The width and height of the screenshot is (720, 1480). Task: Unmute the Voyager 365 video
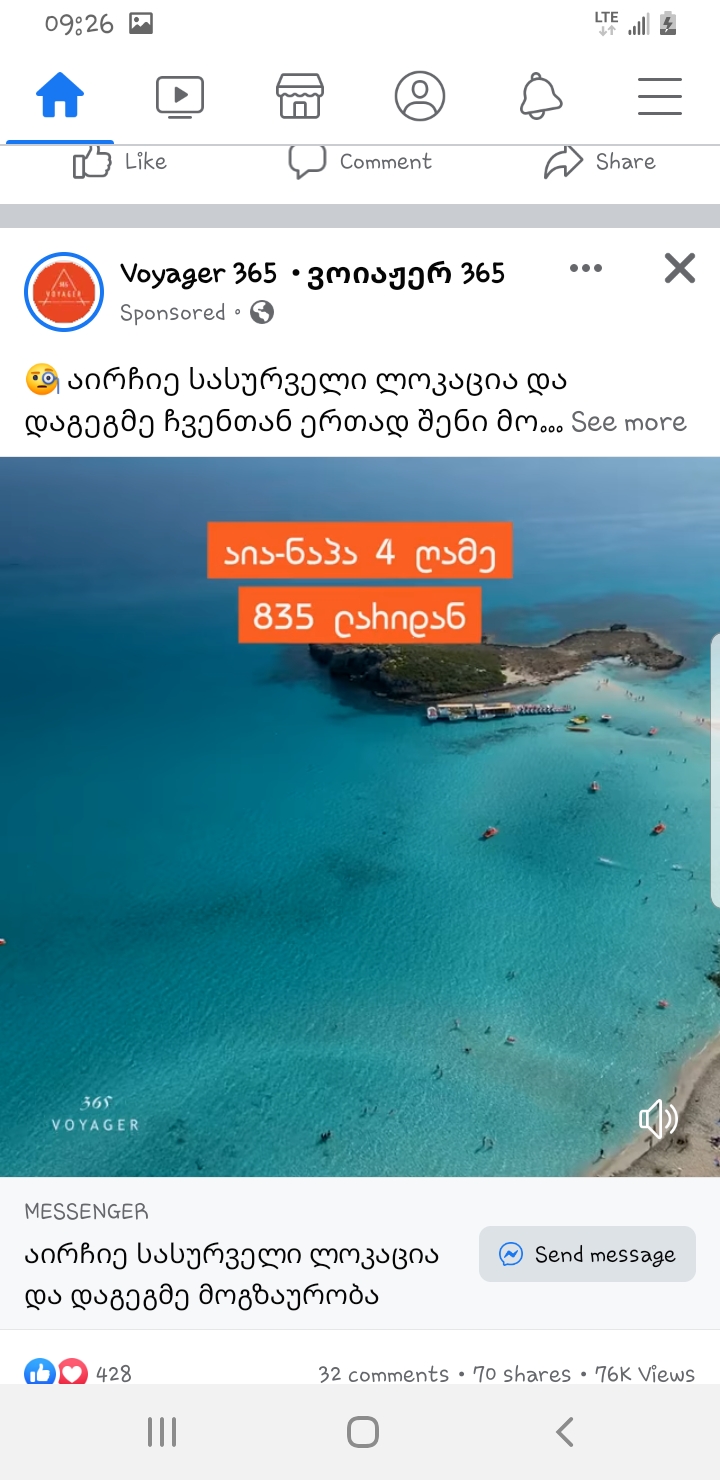658,1119
